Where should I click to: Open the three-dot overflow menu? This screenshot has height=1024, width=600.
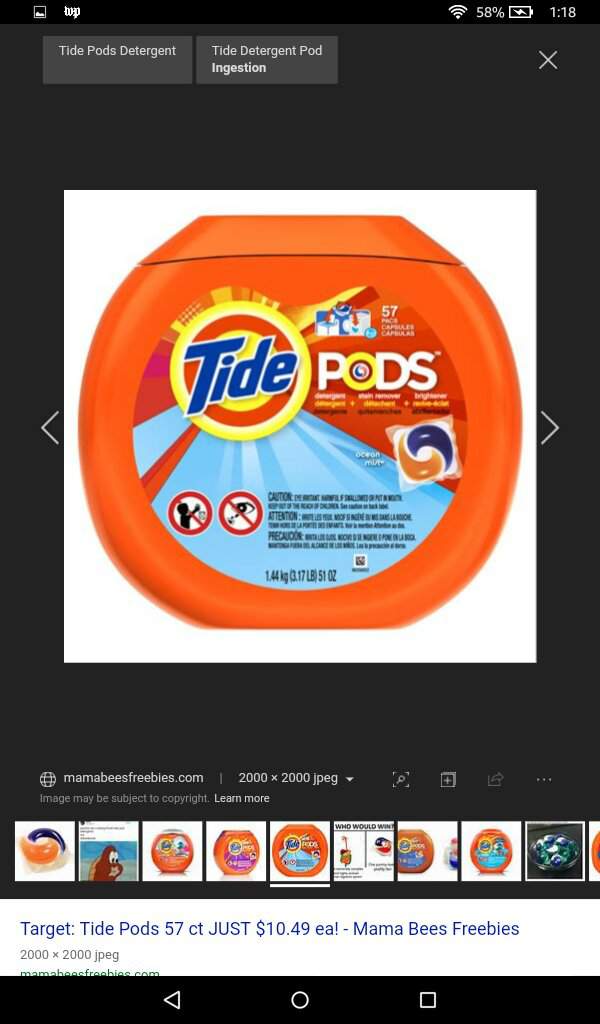tap(544, 779)
